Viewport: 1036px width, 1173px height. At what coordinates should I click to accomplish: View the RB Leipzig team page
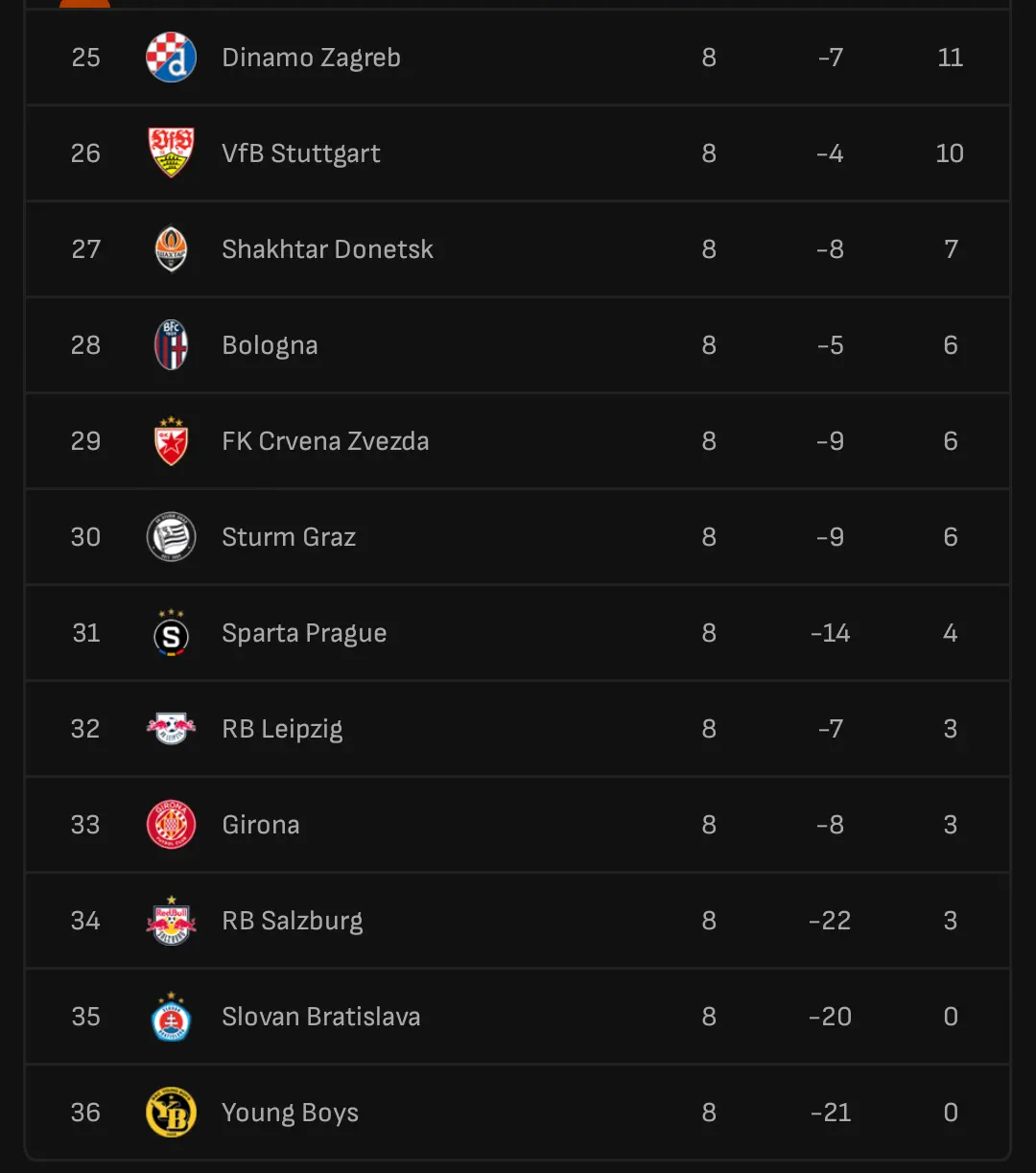click(x=282, y=729)
